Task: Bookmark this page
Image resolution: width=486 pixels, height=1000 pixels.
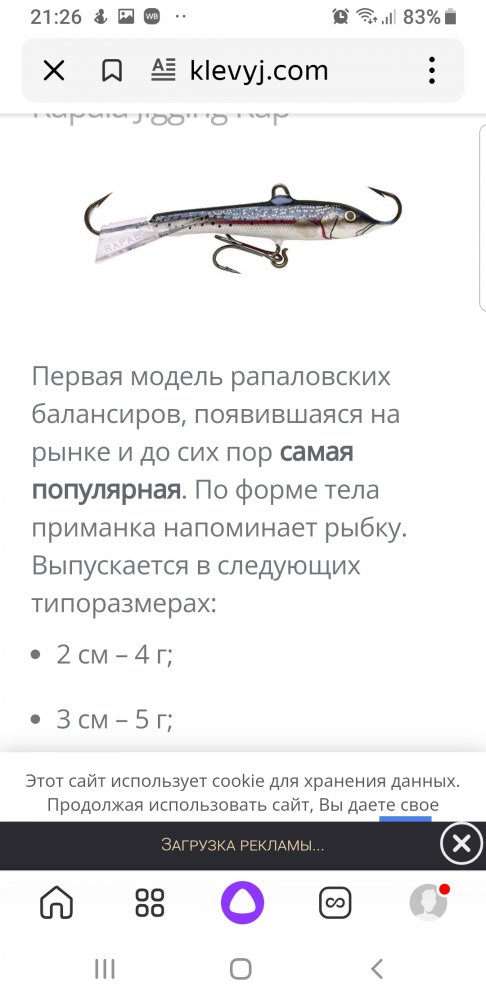Action: point(112,71)
